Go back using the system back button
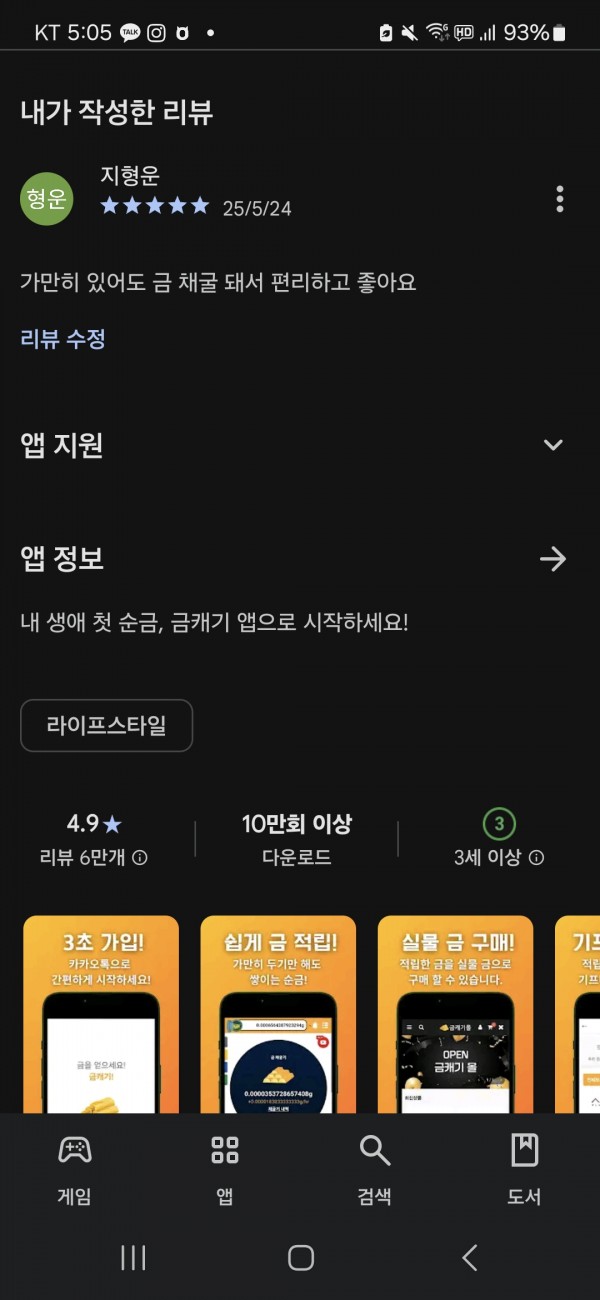600x1300 pixels. pos(469,1258)
